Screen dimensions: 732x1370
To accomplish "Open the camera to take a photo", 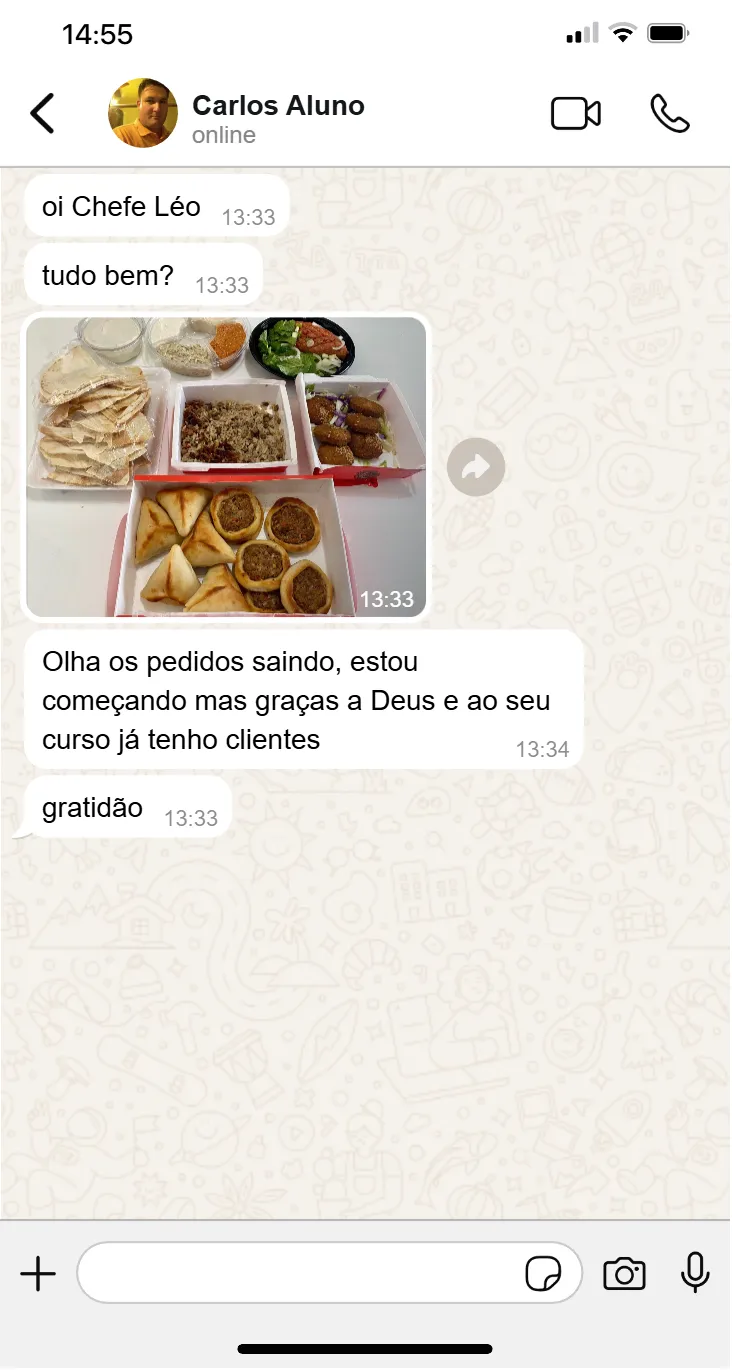I will (x=624, y=1274).
